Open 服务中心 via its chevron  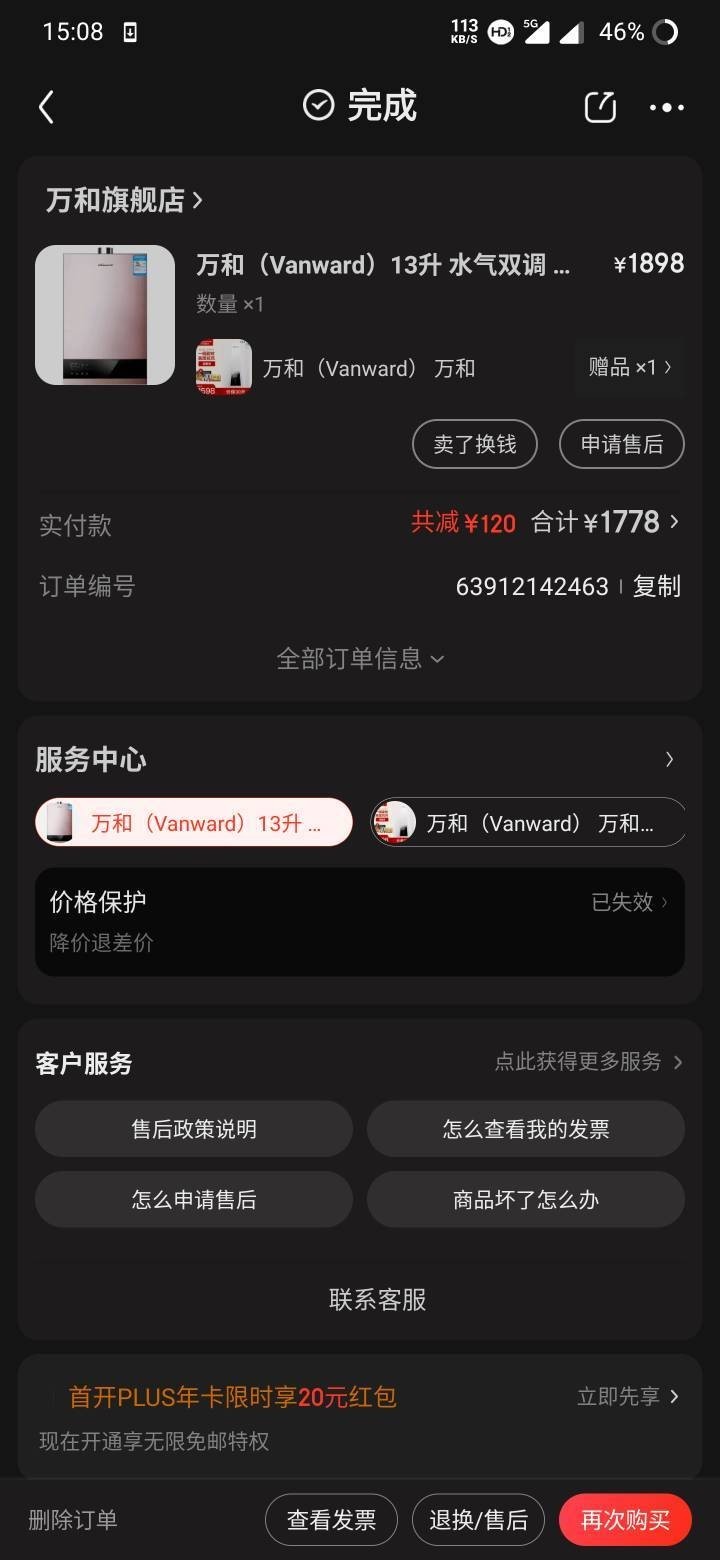(670, 760)
